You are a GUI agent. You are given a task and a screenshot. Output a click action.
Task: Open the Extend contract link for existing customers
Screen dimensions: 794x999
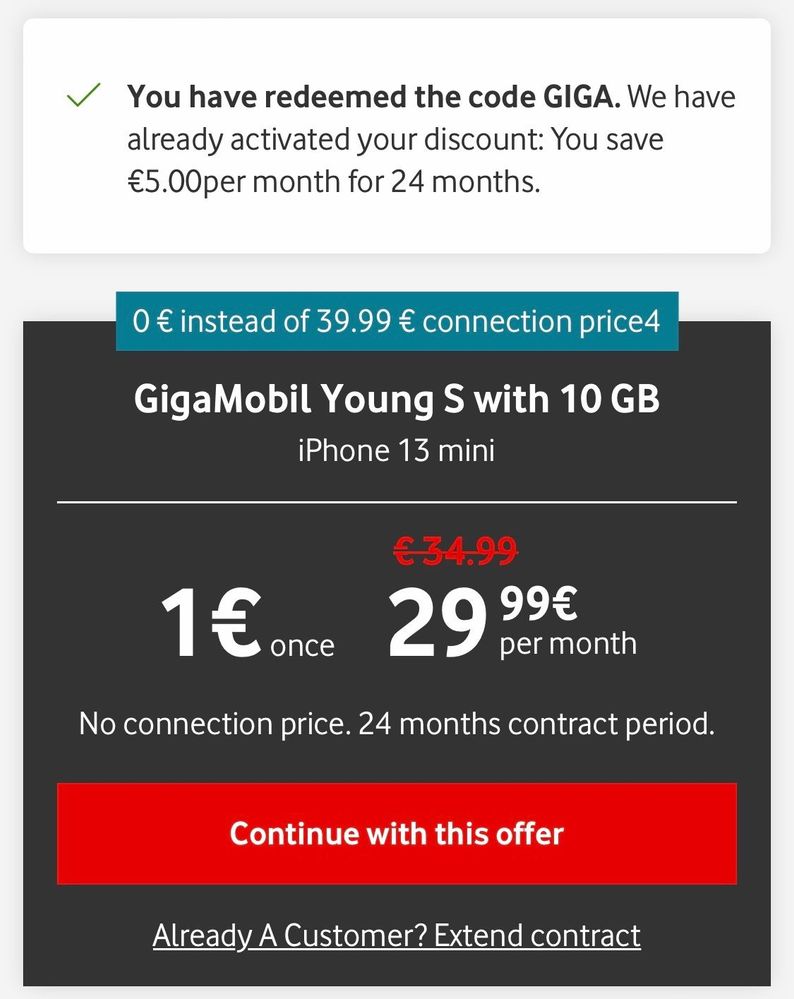397,935
